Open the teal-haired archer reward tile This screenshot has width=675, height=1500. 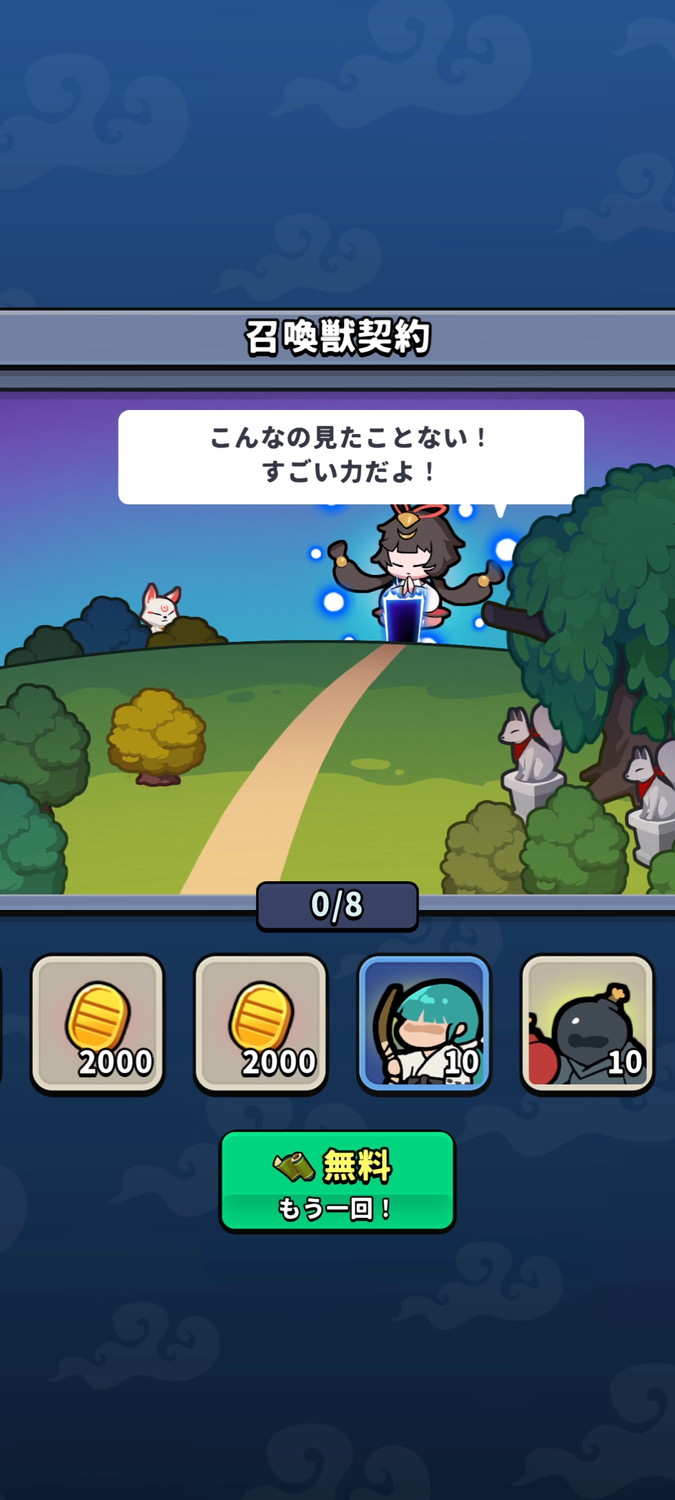[424, 1023]
